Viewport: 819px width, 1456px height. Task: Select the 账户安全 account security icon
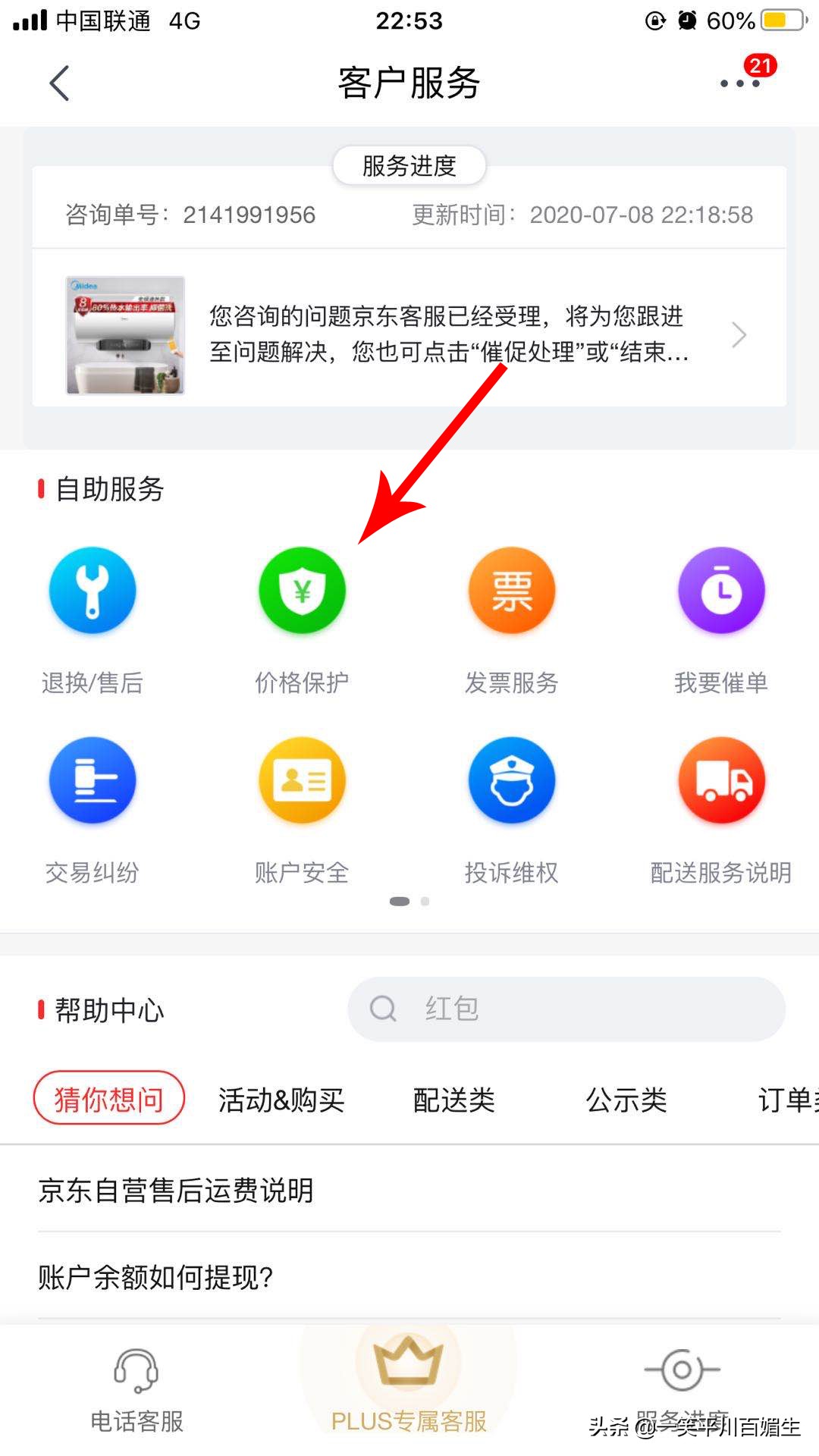point(302,781)
